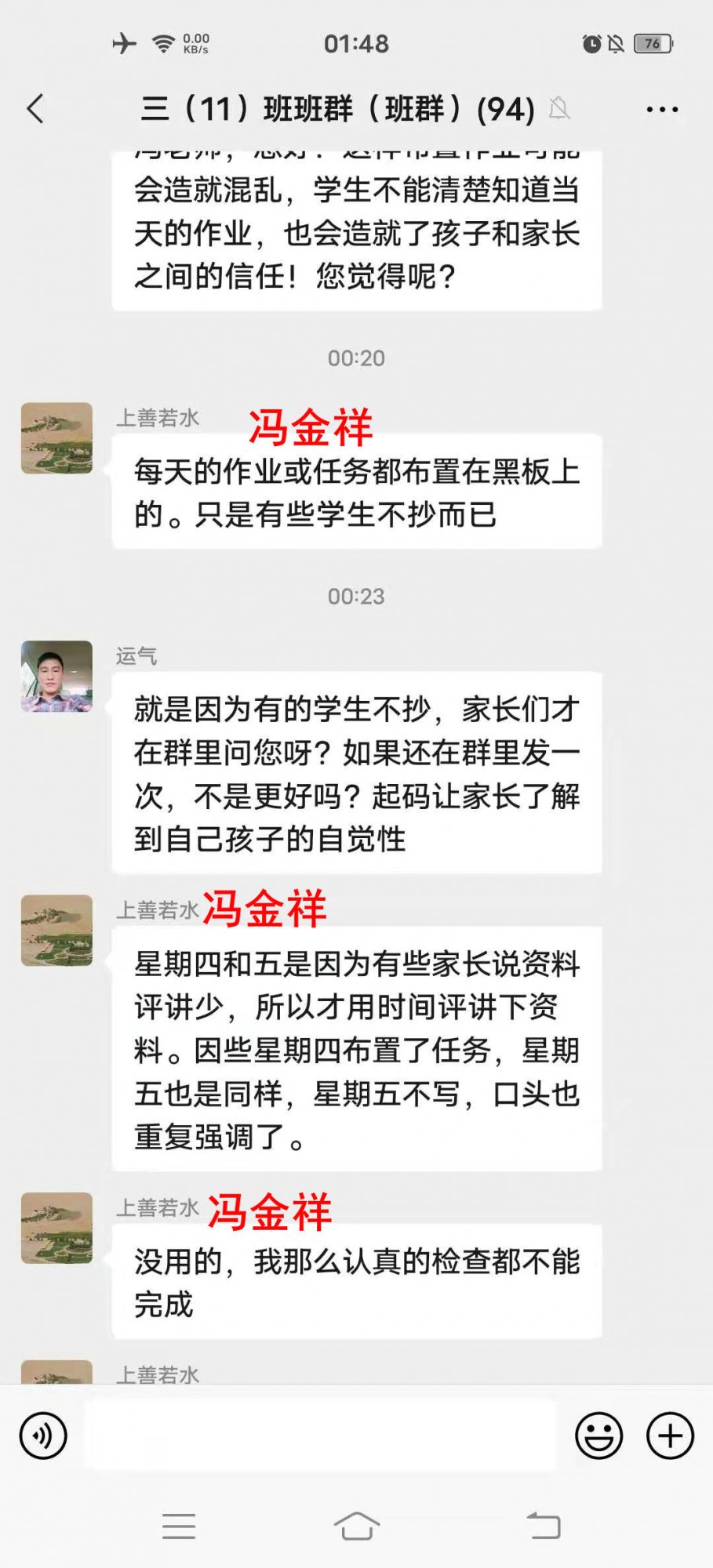This screenshot has width=713, height=1568.
Task: Tap the message text input field
Action: click(320, 1436)
